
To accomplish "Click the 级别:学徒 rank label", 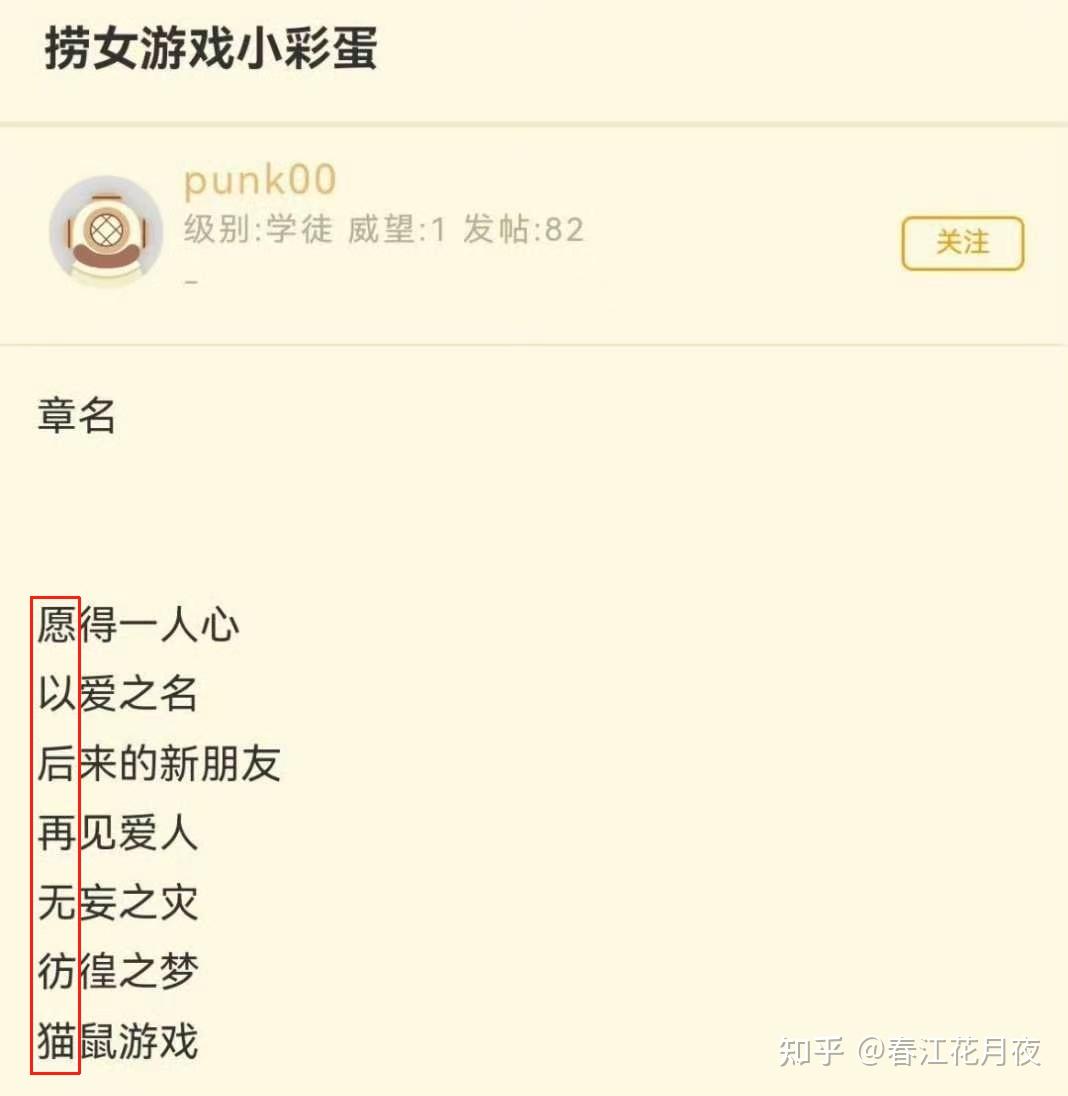I will tap(259, 229).
